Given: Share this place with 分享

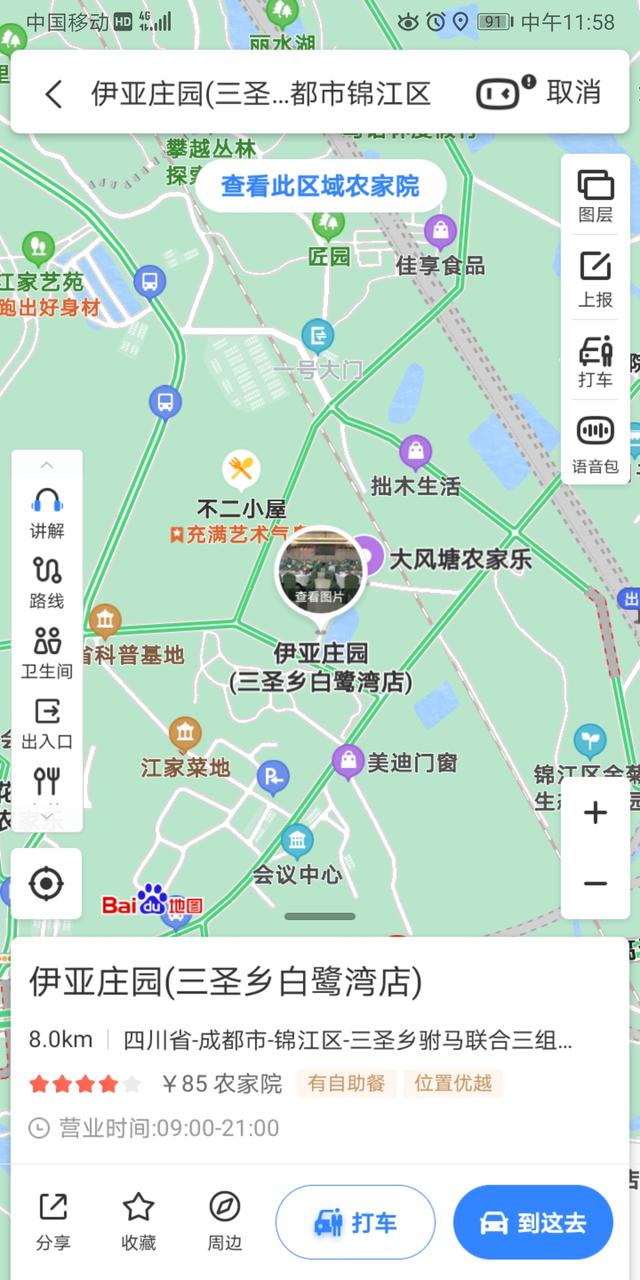Looking at the screenshot, I should pos(53,1221).
